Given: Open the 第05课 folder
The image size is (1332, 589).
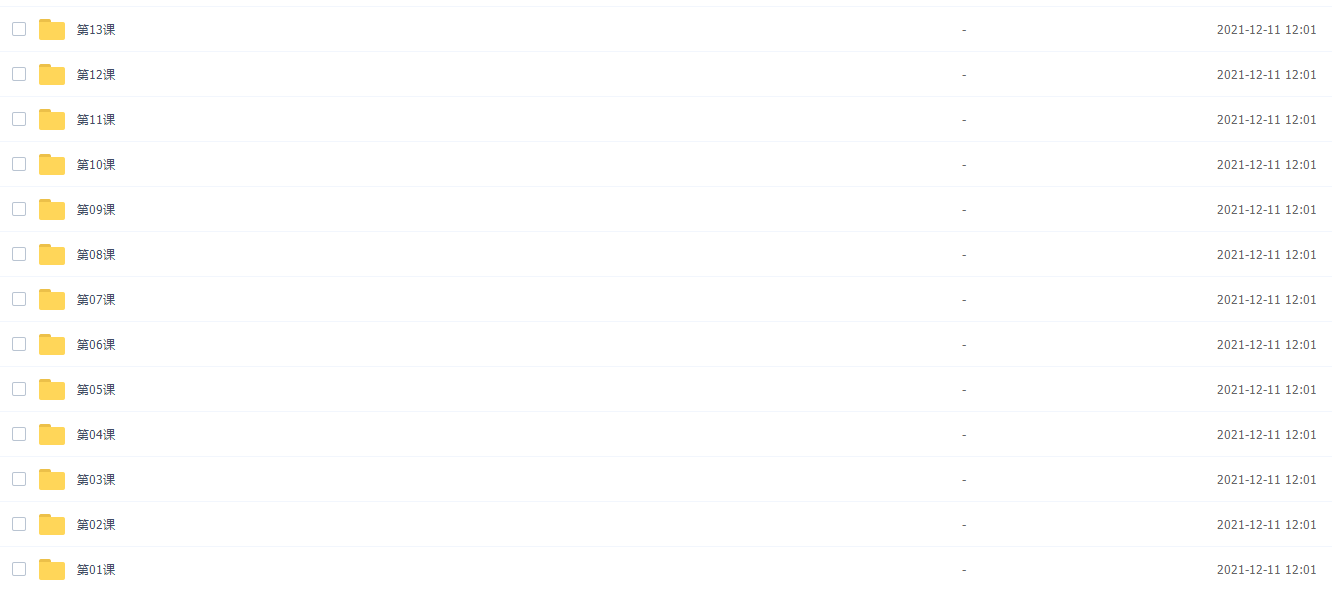Looking at the screenshot, I should coord(96,390).
